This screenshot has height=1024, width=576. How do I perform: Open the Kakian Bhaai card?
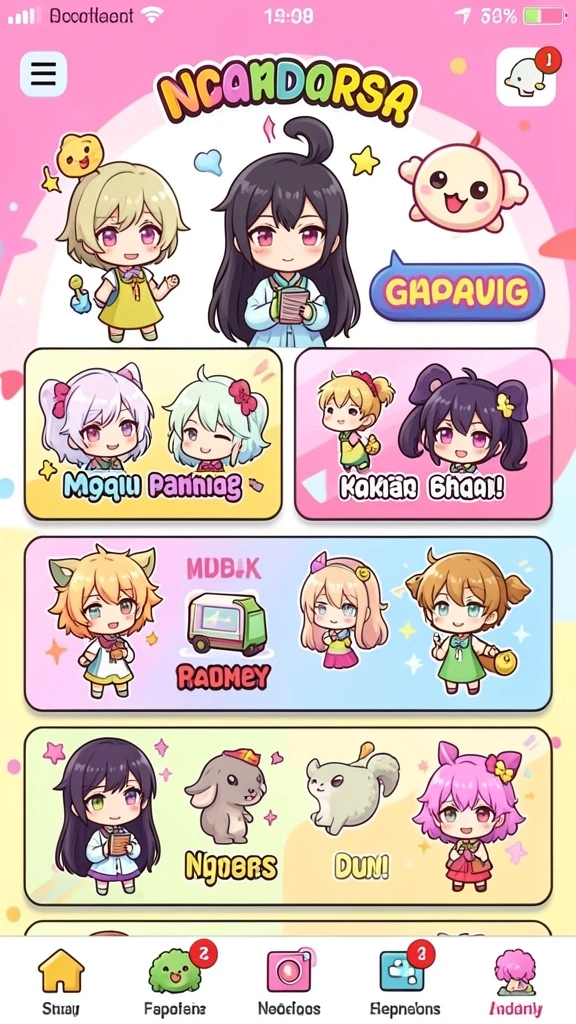click(x=423, y=434)
